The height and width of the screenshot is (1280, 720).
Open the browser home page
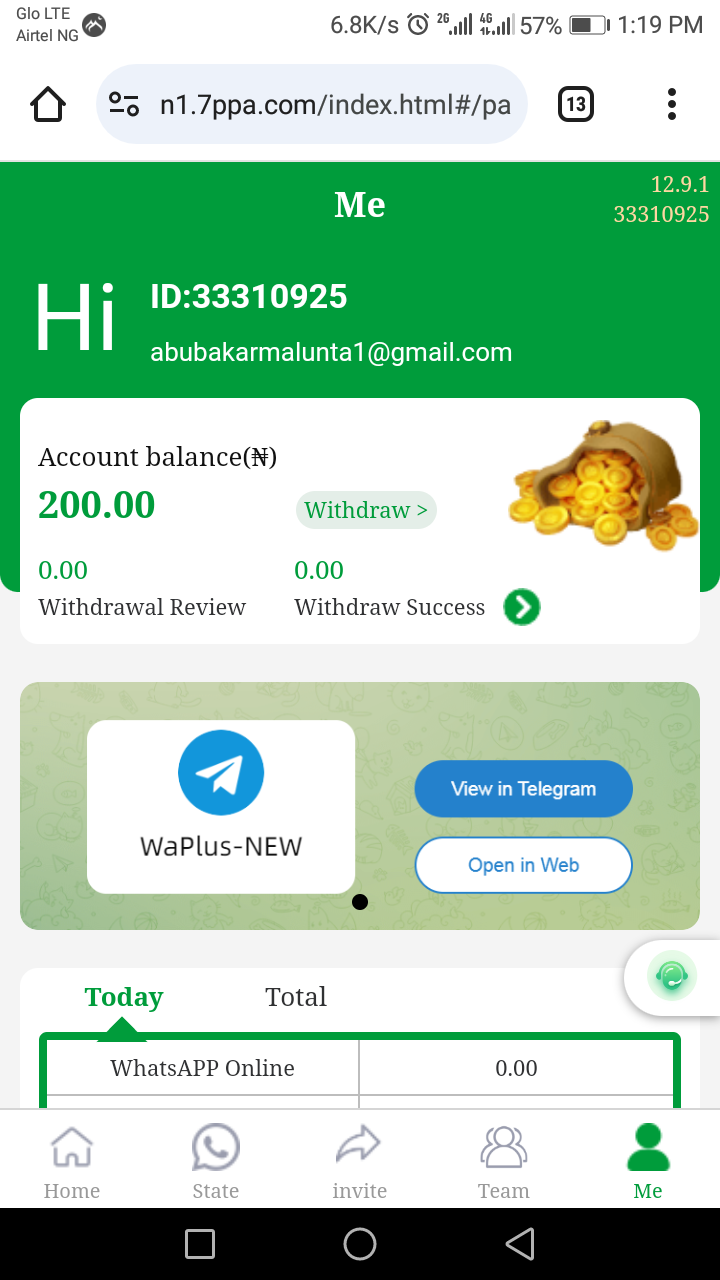click(48, 104)
